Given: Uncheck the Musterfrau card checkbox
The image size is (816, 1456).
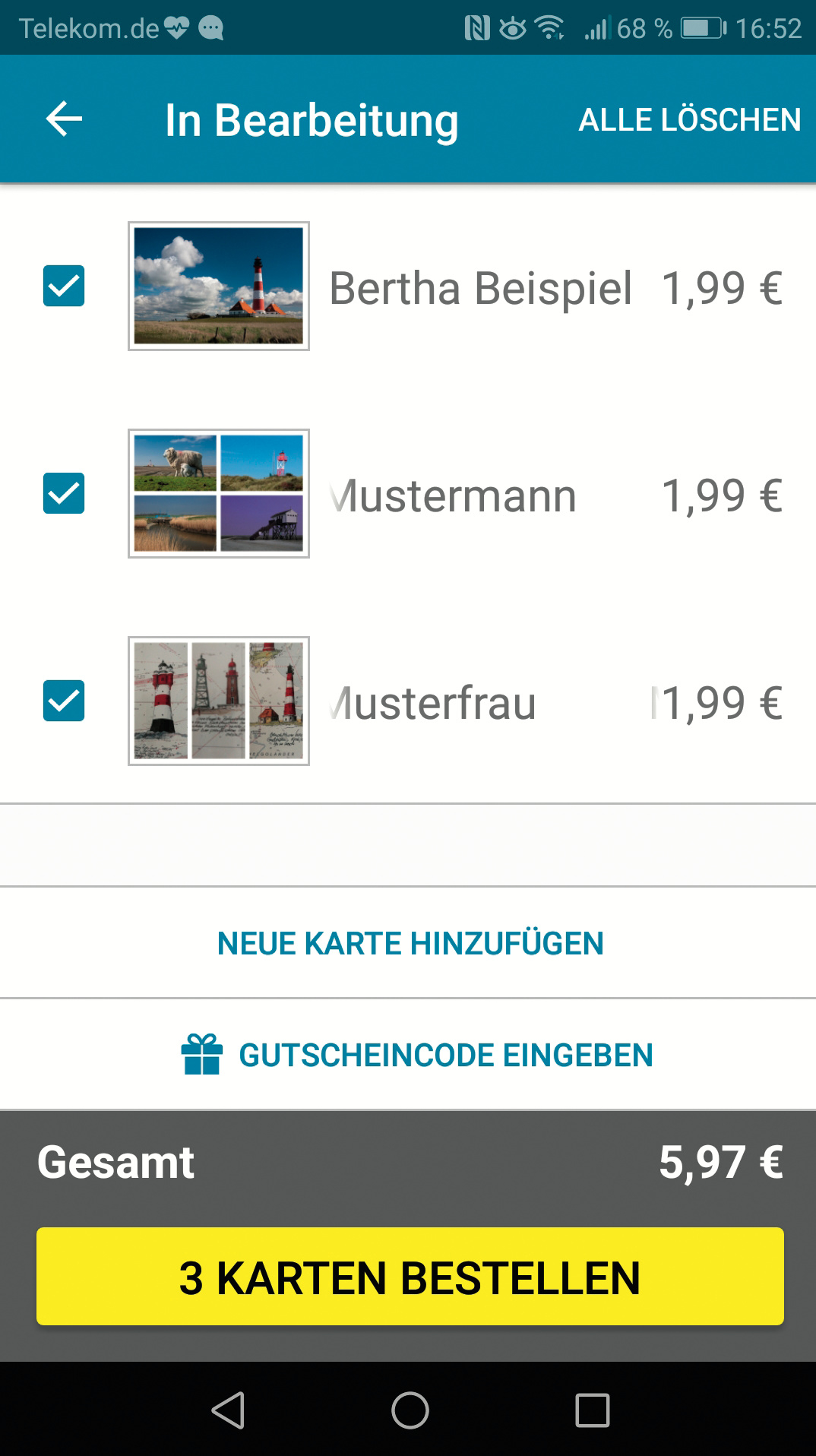Looking at the screenshot, I should point(64,701).
